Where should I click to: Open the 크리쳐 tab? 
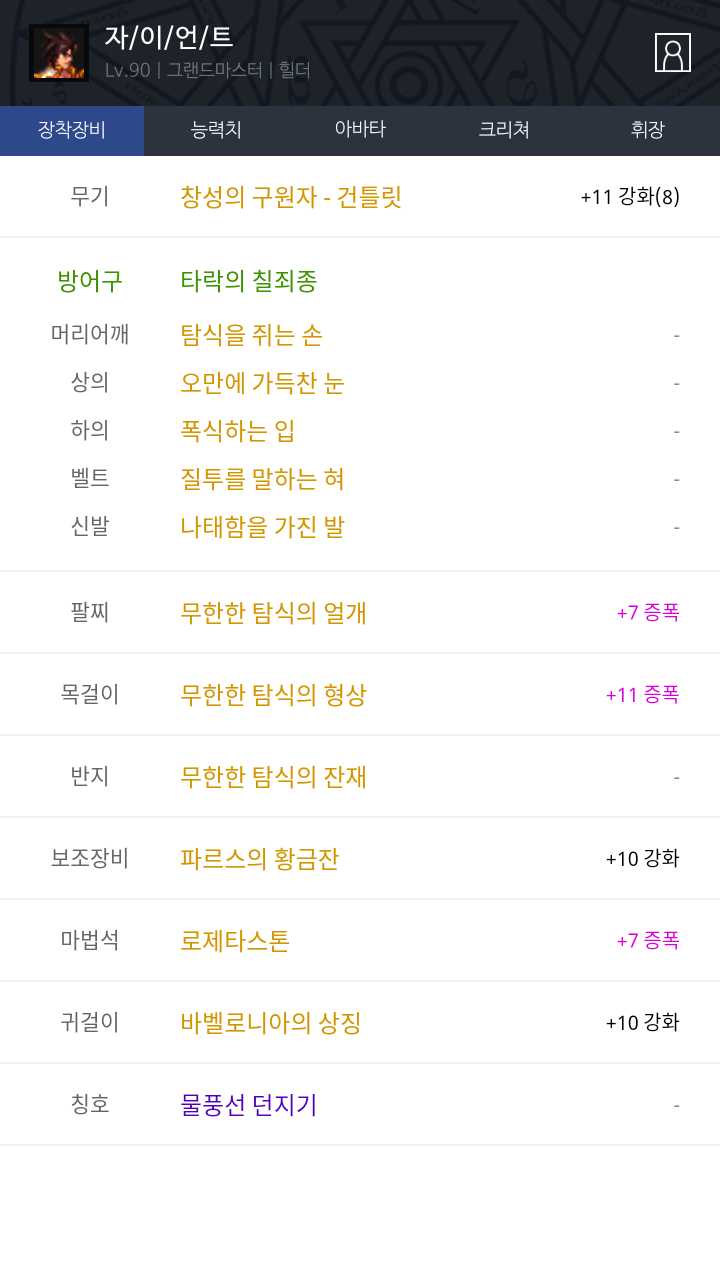tap(504, 130)
